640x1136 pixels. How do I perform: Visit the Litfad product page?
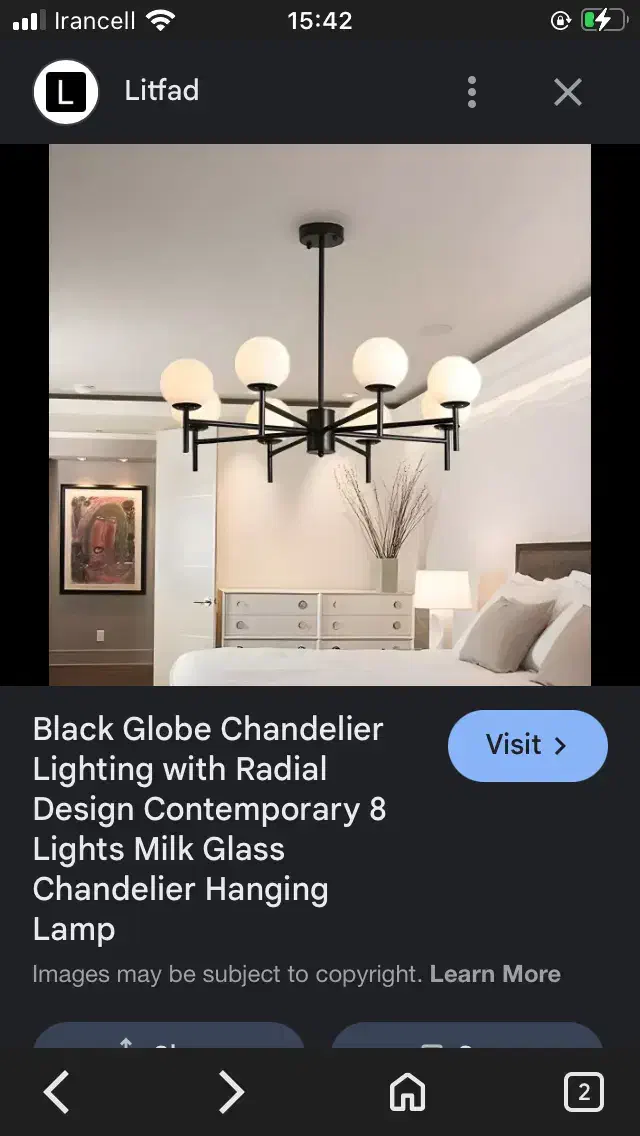pos(527,745)
